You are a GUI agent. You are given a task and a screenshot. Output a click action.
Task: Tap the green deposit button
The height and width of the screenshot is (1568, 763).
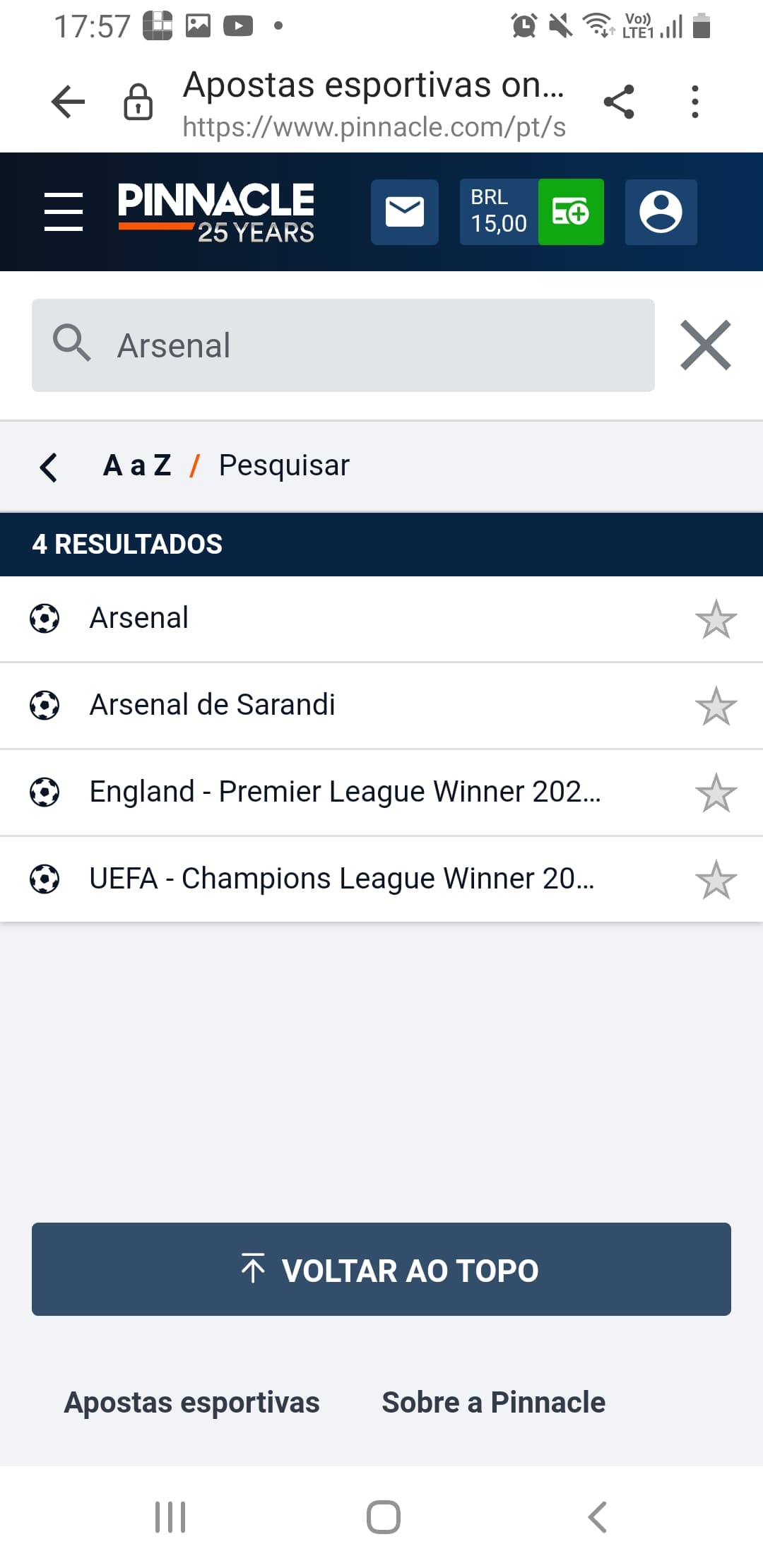coord(571,212)
